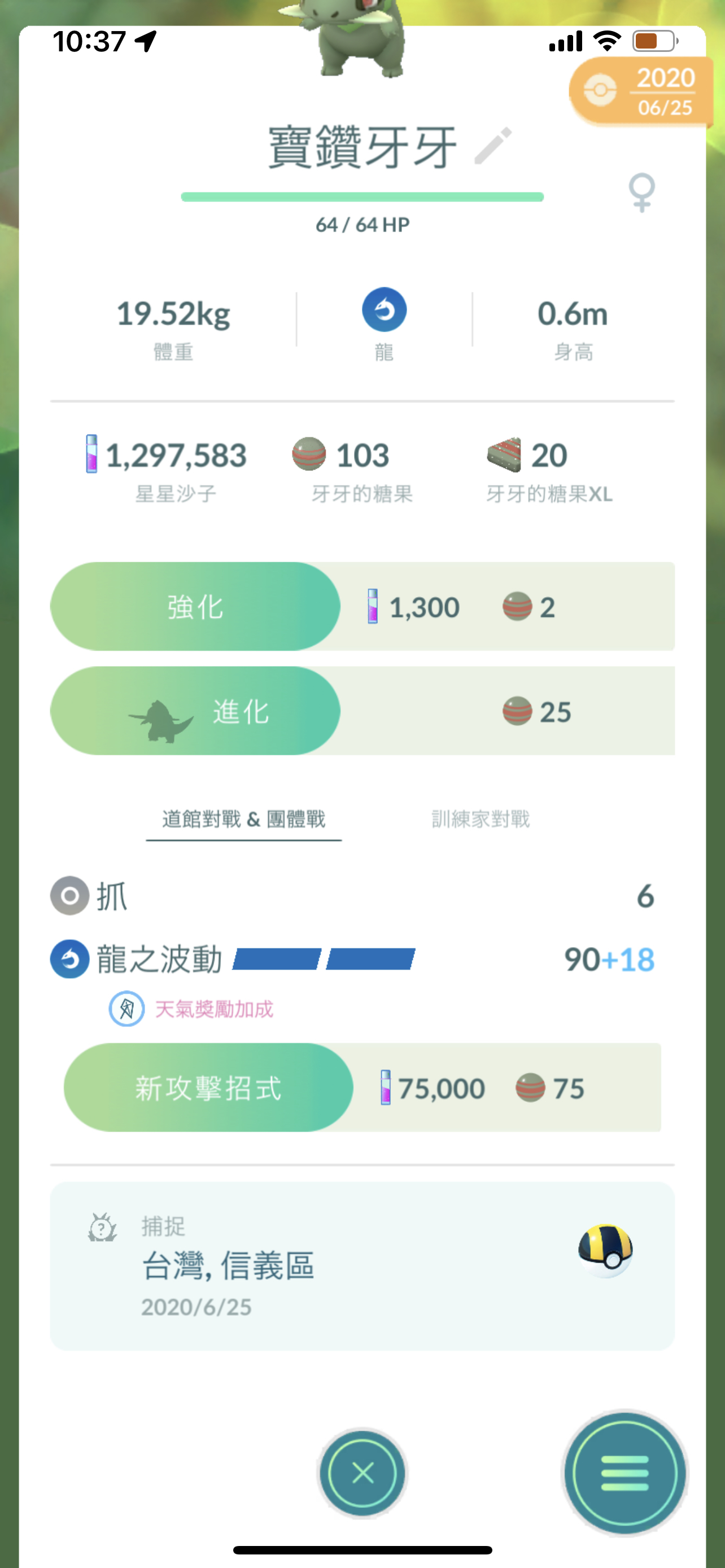Close the Pokémon detail screen
The image size is (725, 1568).
tap(363, 1473)
